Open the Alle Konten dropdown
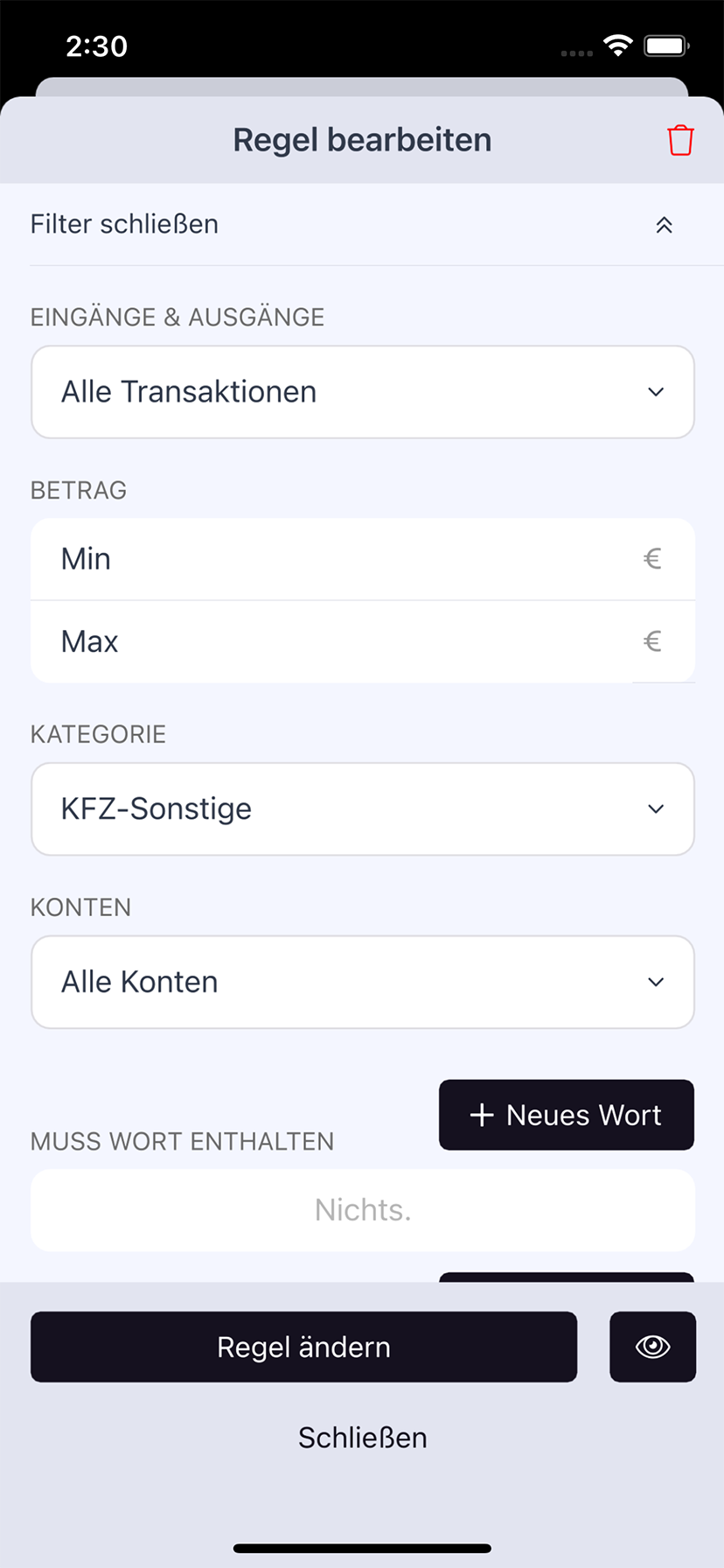 pos(363,982)
